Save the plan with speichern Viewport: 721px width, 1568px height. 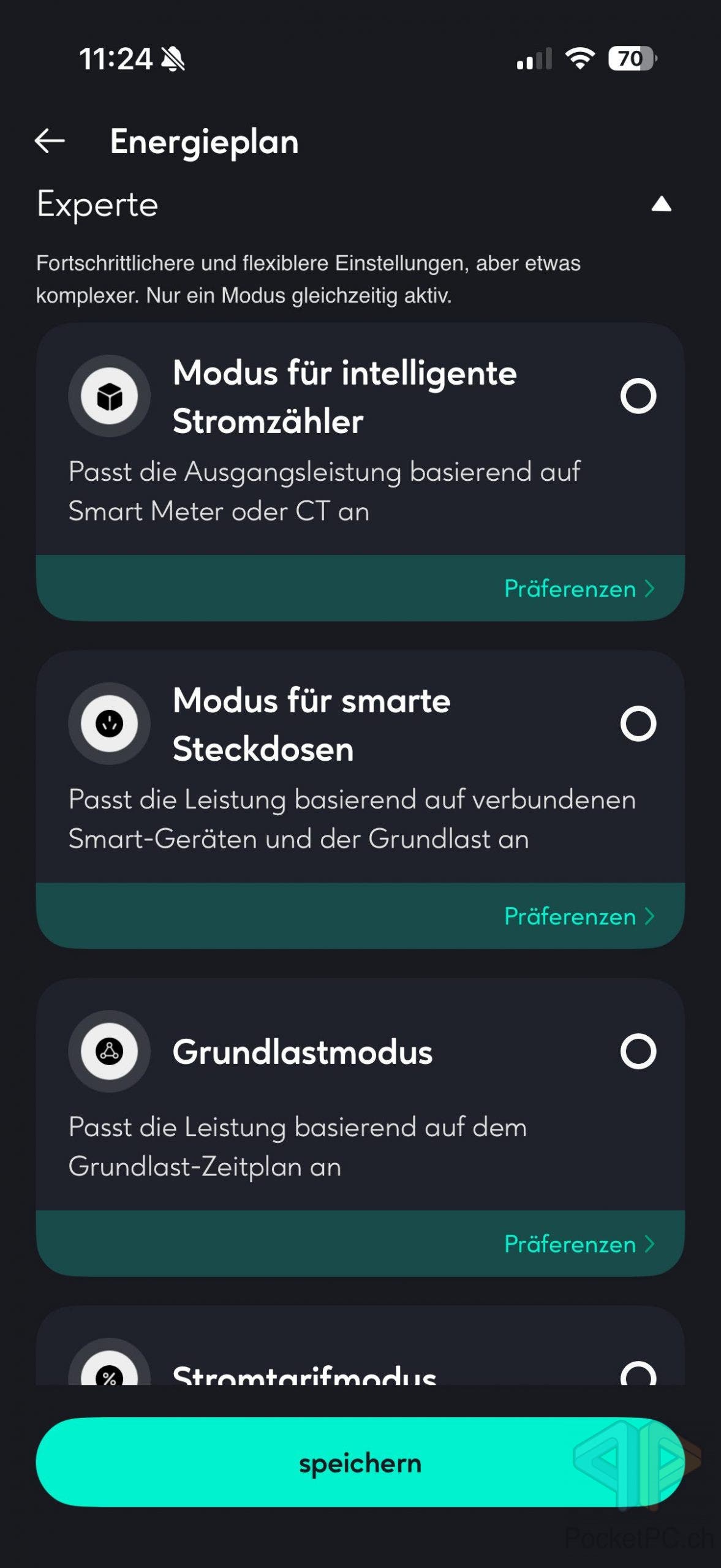pos(360,1463)
